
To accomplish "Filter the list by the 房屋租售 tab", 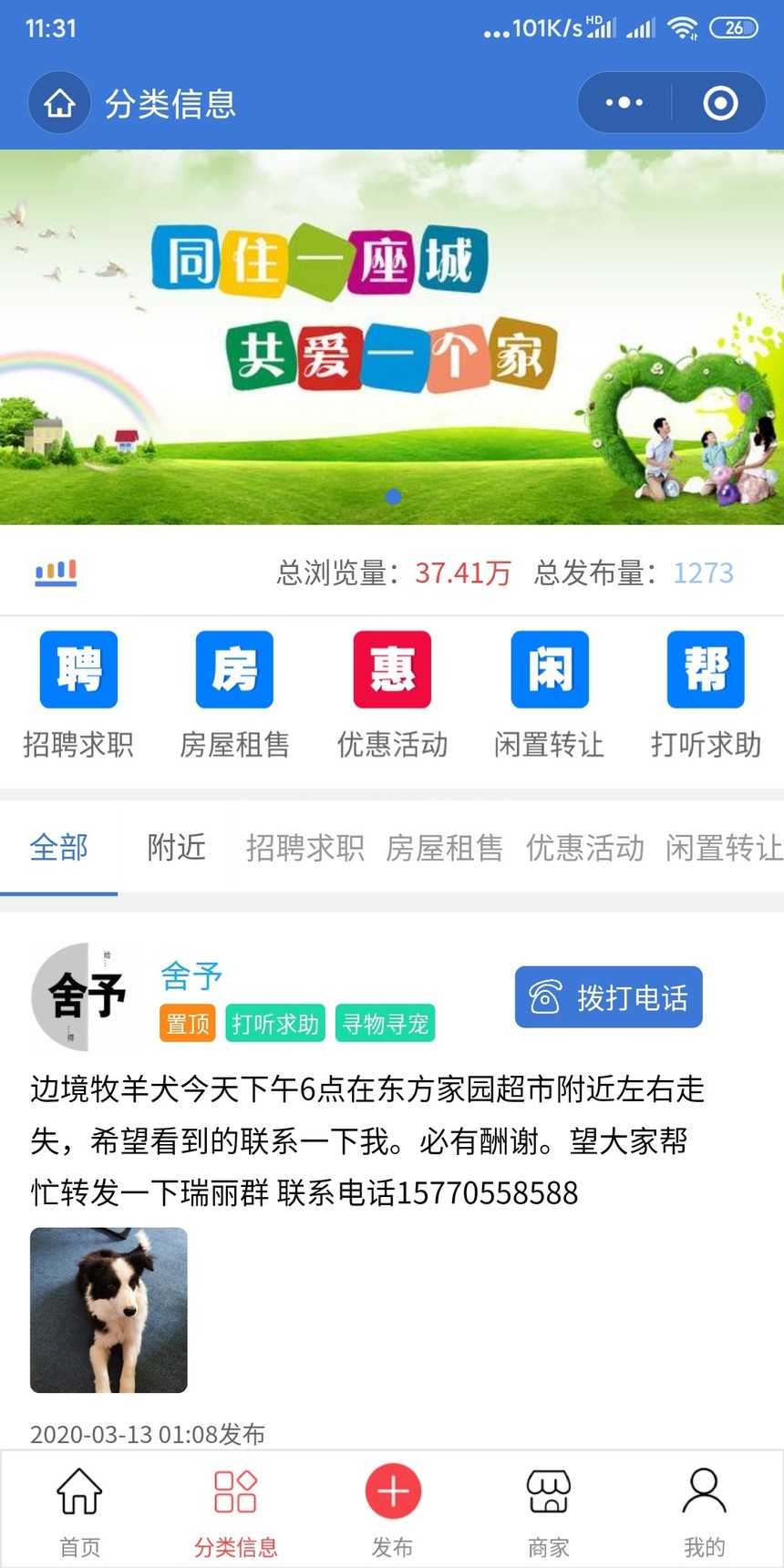I will click(445, 848).
